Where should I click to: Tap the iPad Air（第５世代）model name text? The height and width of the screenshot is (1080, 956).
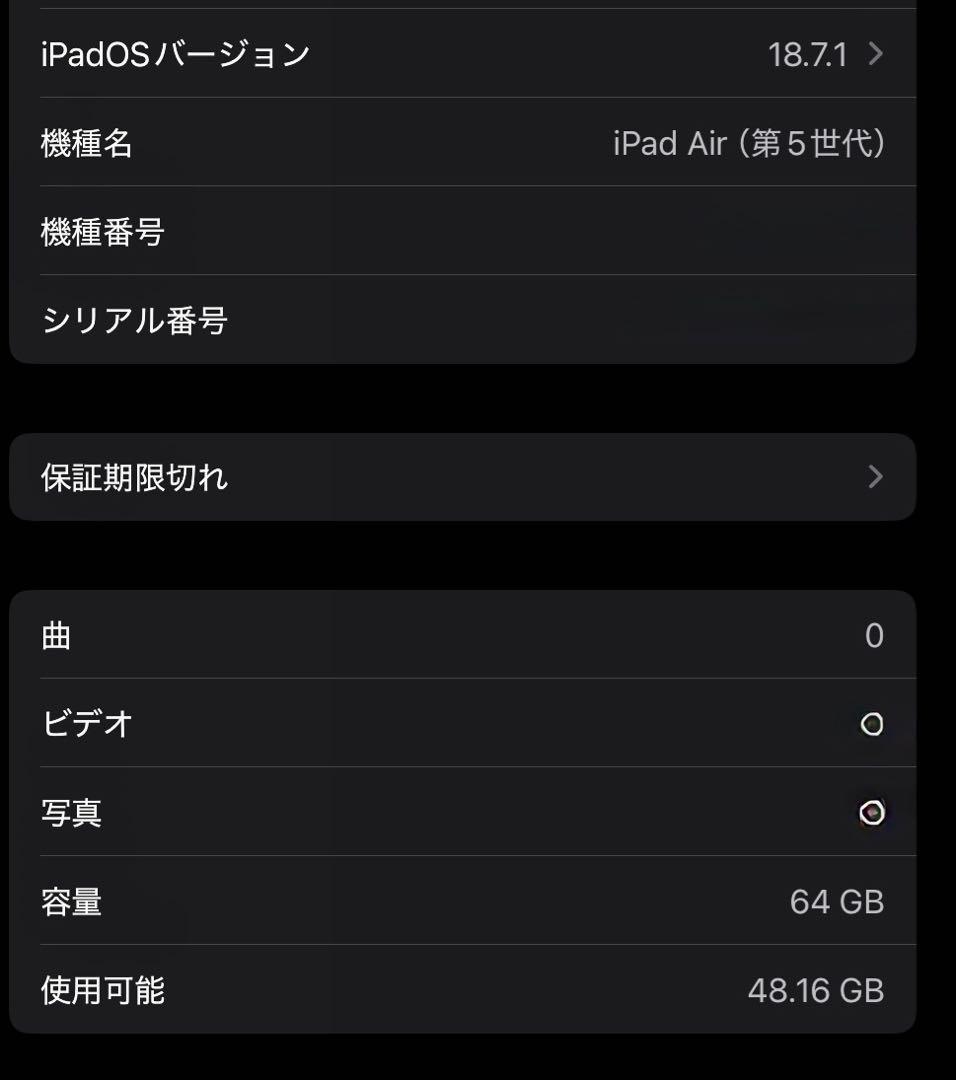pos(750,144)
